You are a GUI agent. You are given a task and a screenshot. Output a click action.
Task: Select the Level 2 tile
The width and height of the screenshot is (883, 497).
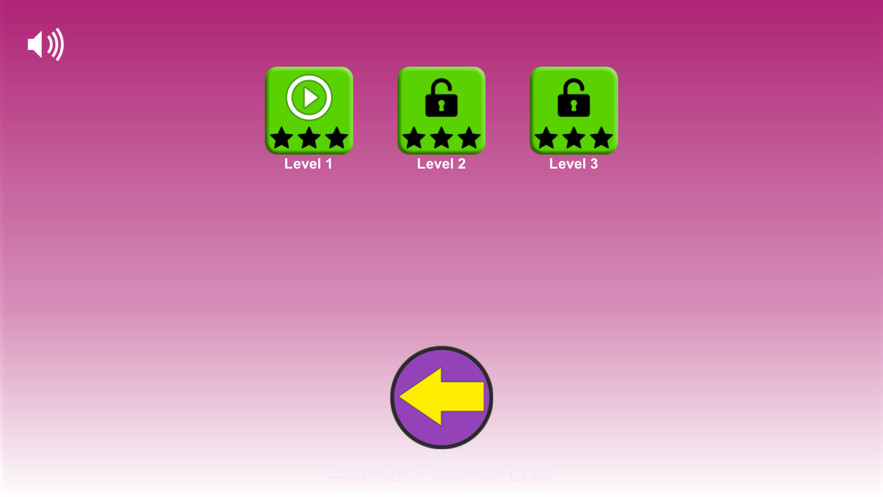pos(441,110)
